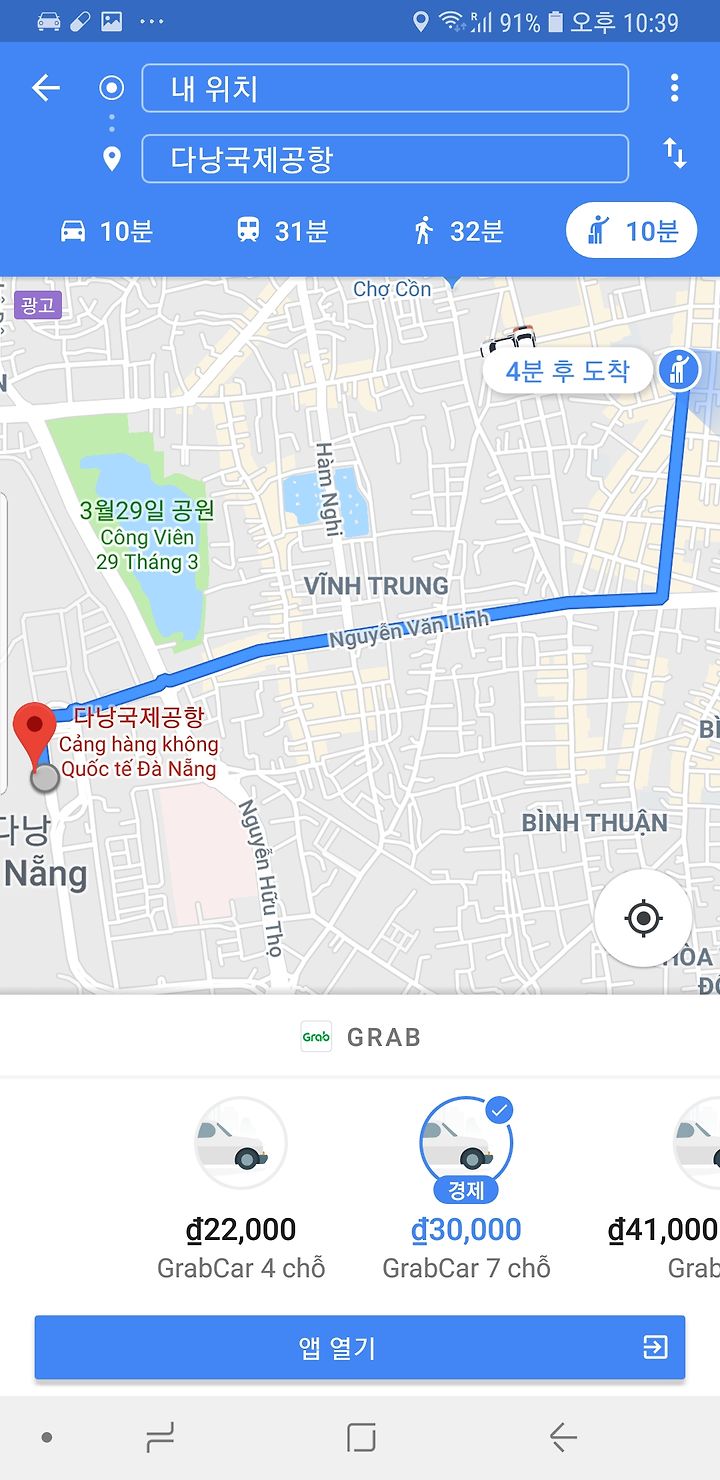
Task: Tap the system home button
Action: (361, 1438)
